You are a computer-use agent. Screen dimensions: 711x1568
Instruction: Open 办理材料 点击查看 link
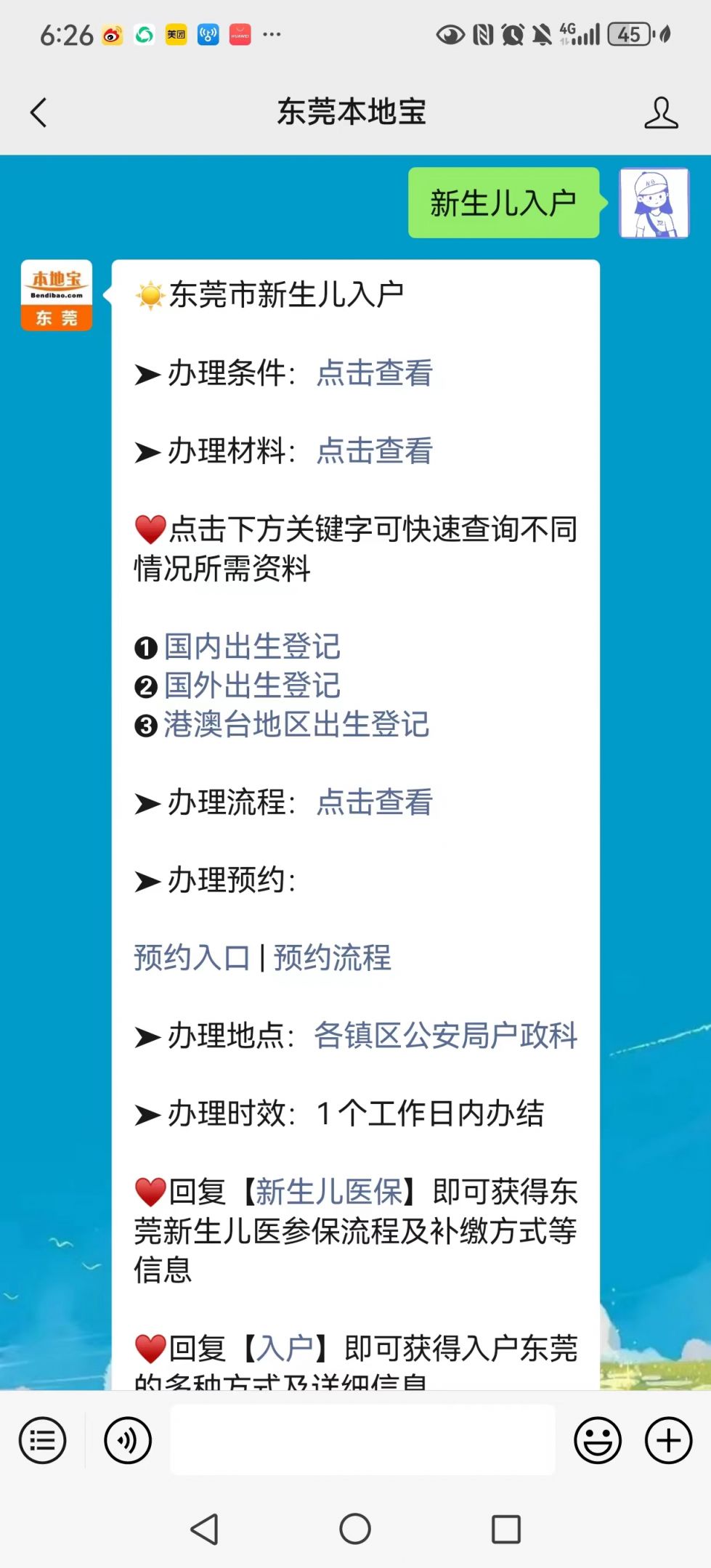coord(374,451)
